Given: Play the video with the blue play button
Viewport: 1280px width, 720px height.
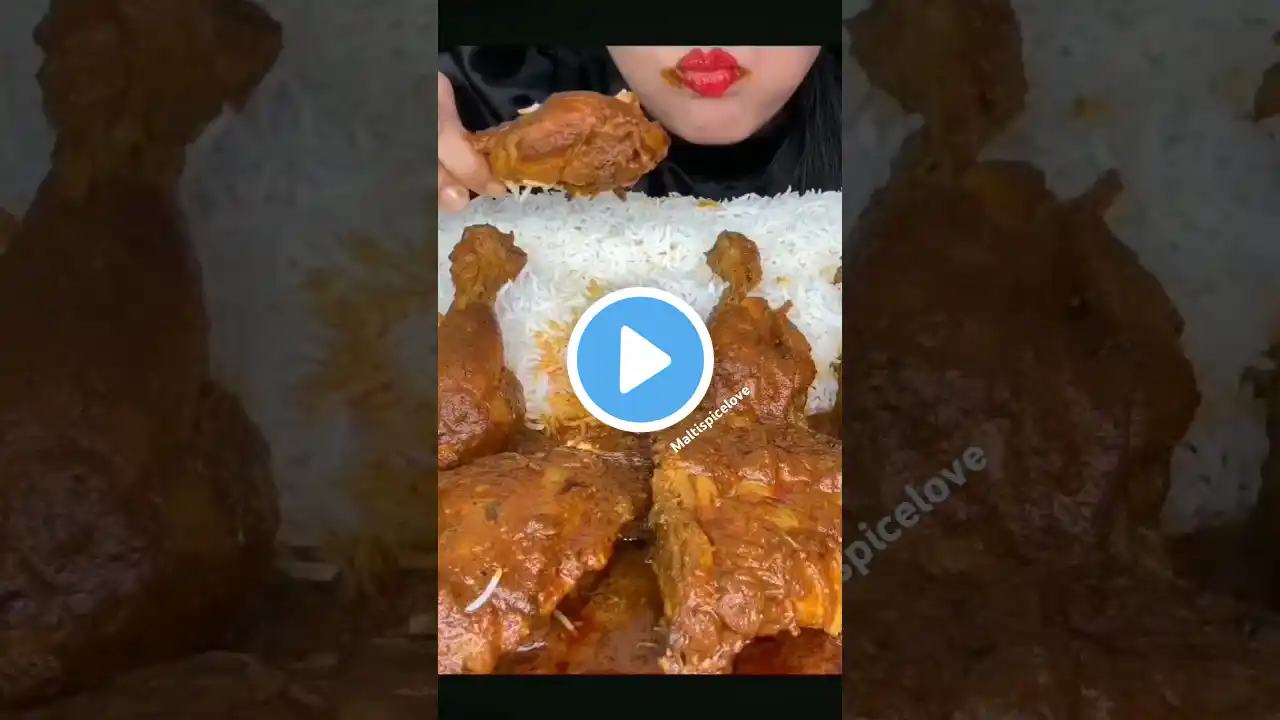Looking at the screenshot, I should point(640,360).
